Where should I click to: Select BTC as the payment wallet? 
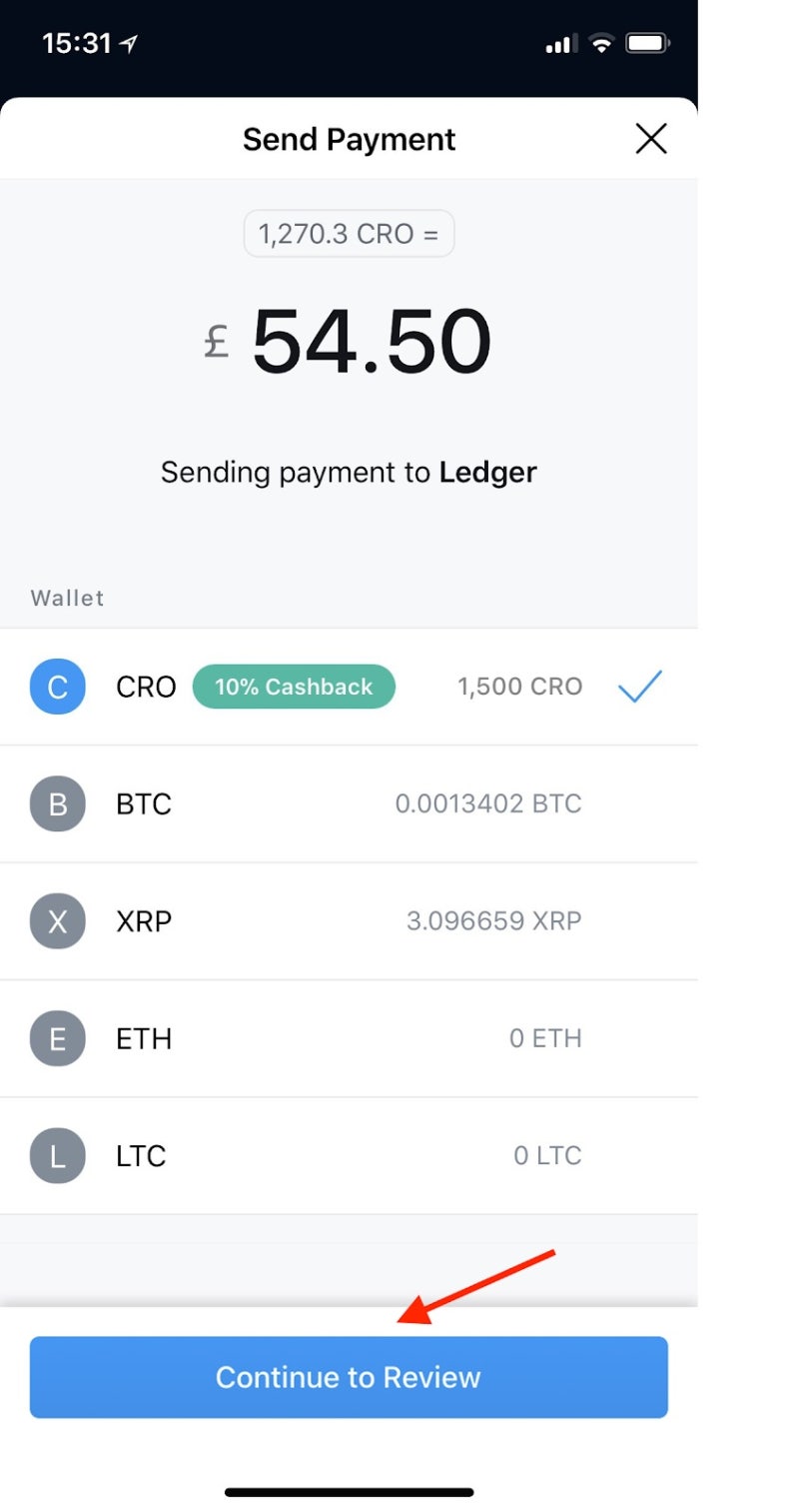[x=350, y=803]
